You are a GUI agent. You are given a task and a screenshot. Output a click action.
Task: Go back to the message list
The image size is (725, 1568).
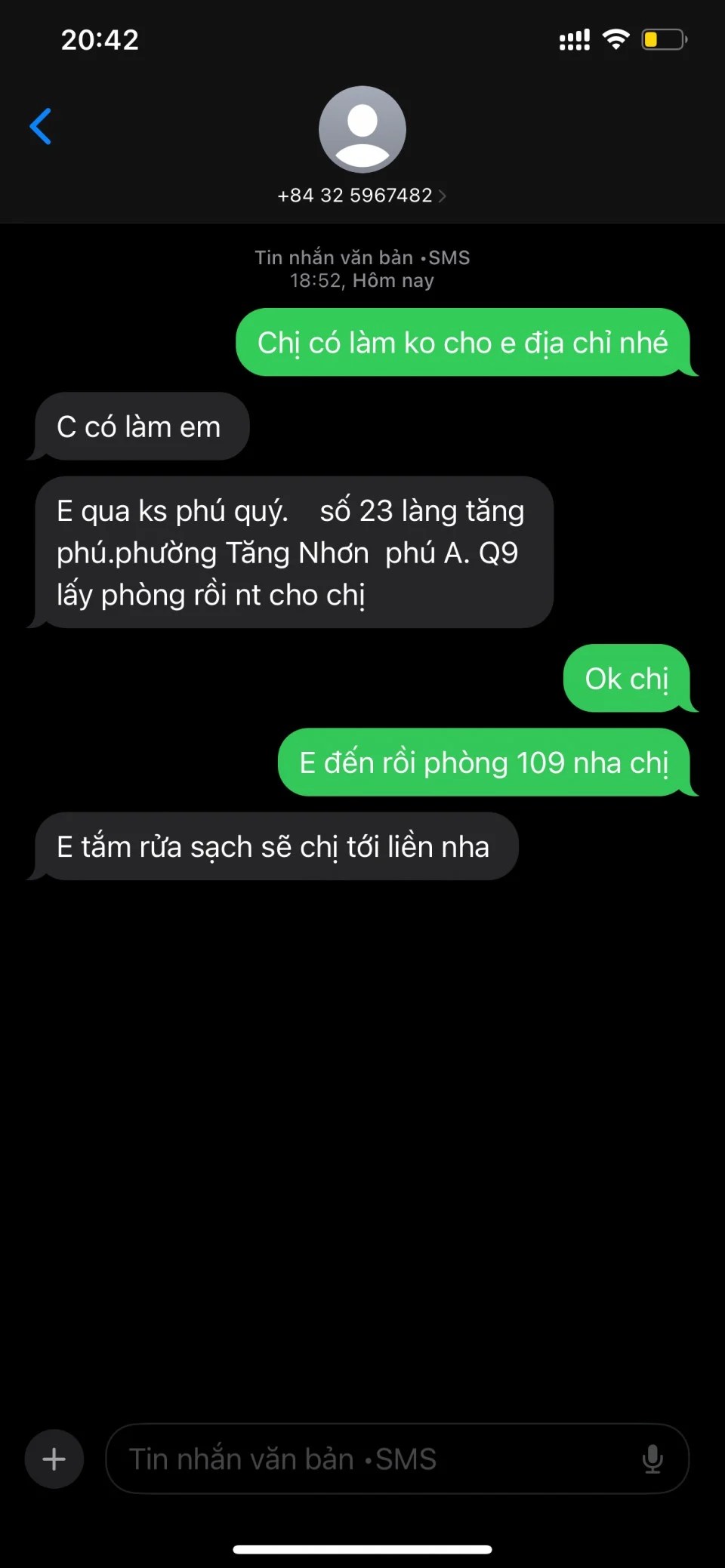[41, 126]
